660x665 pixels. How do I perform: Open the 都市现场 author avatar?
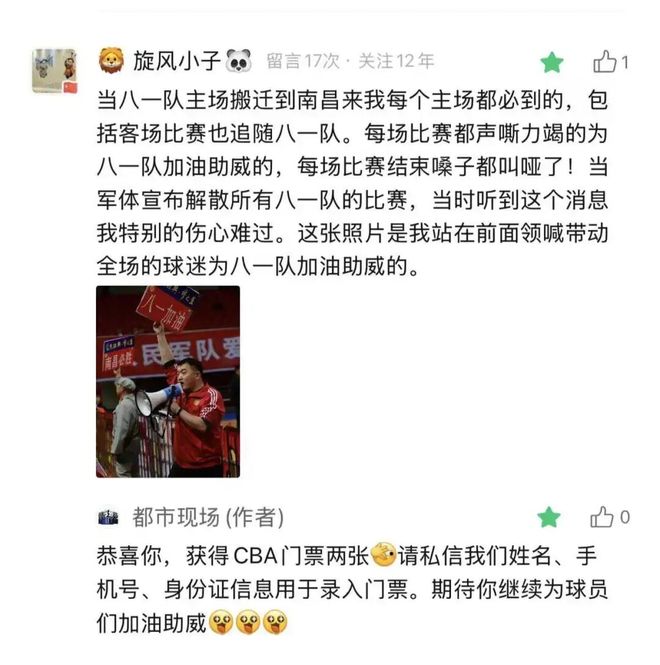click(x=108, y=517)
